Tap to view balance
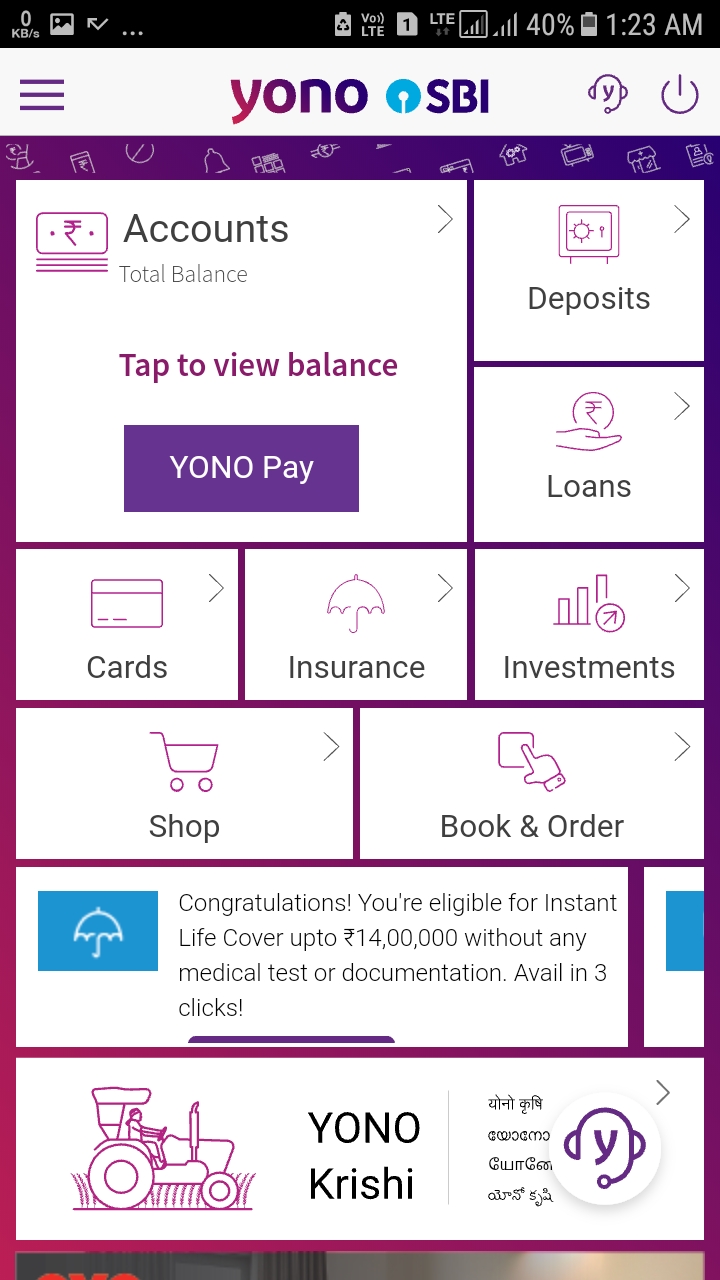The width and height of the screenshot is (720, 1280). 258,365
